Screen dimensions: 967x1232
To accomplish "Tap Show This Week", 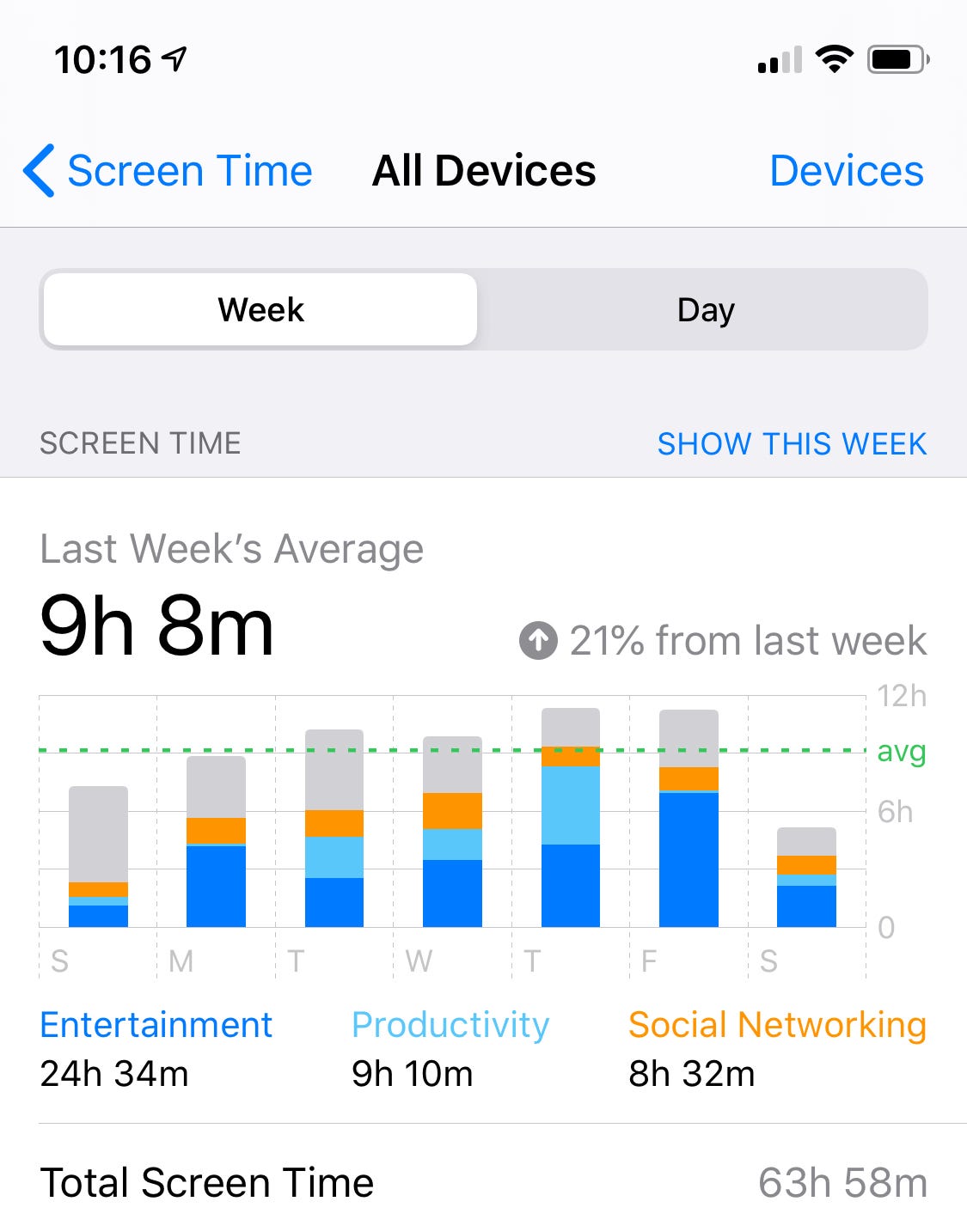I will [792, 443].
